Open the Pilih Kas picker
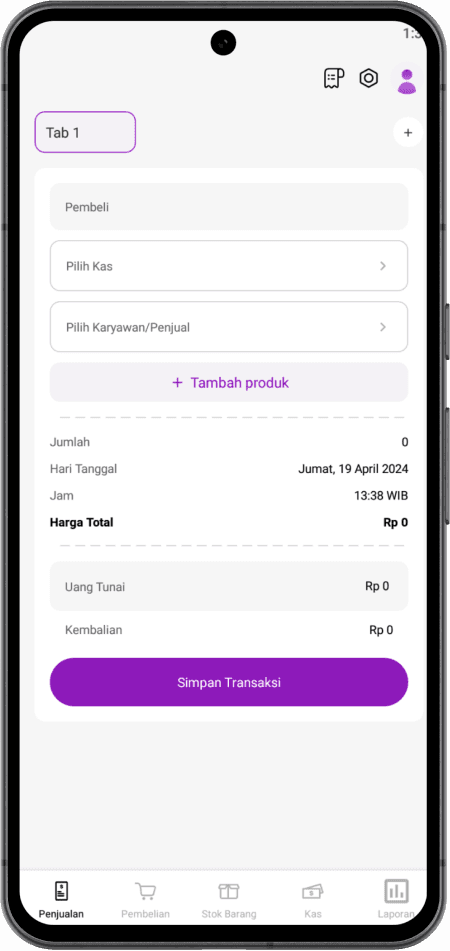This screenshot has width=450, height=951. coord(229,266)
